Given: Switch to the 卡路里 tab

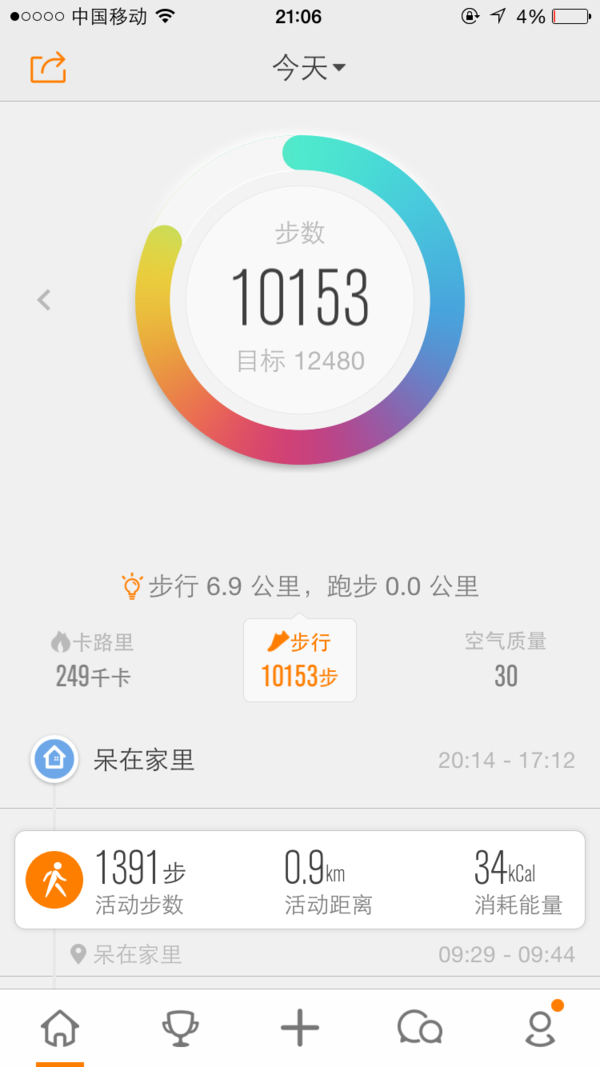Looking at the screenshot, I should (93, 659).
